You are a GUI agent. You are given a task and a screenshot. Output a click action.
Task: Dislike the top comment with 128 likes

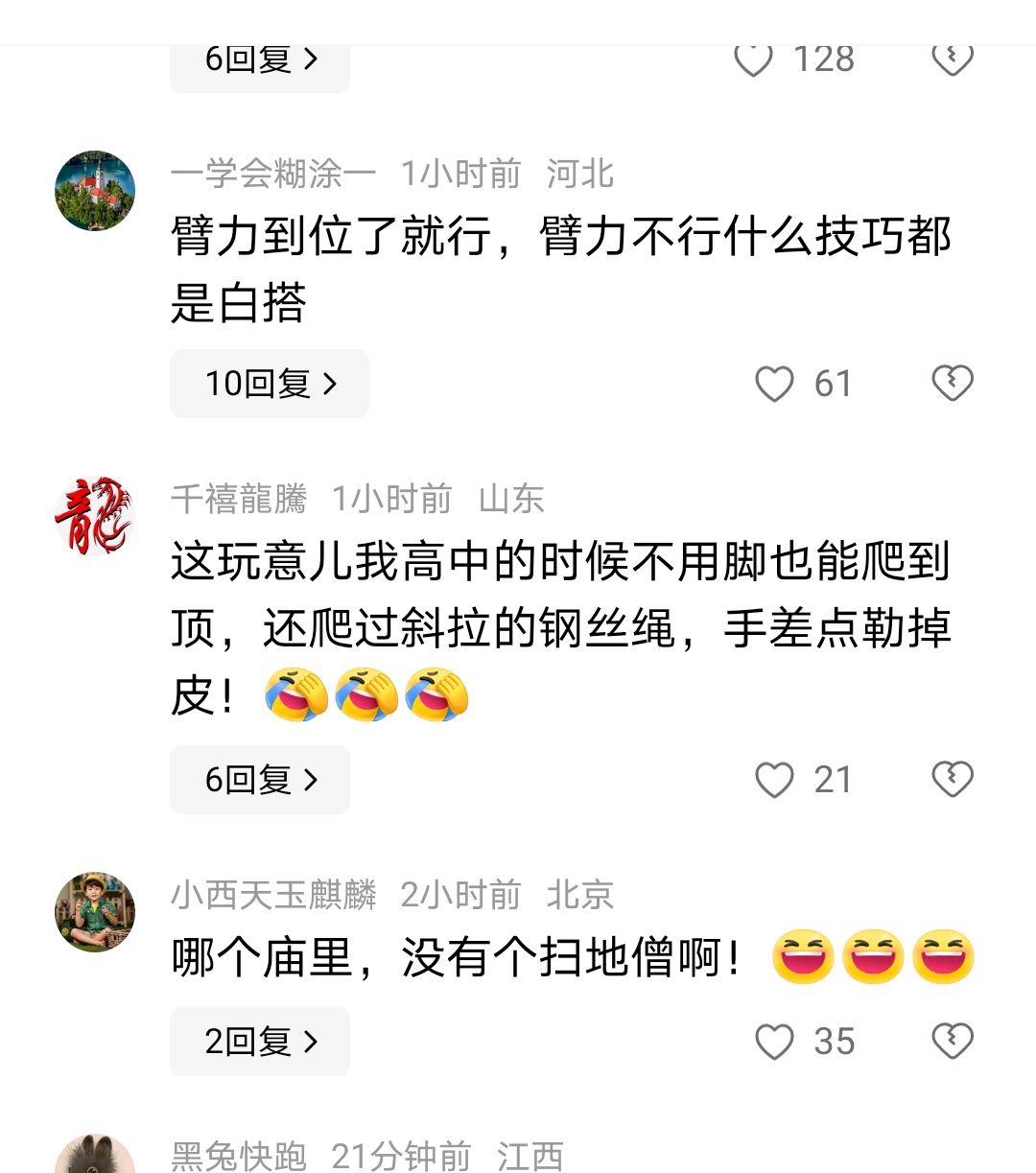[952, 59]
